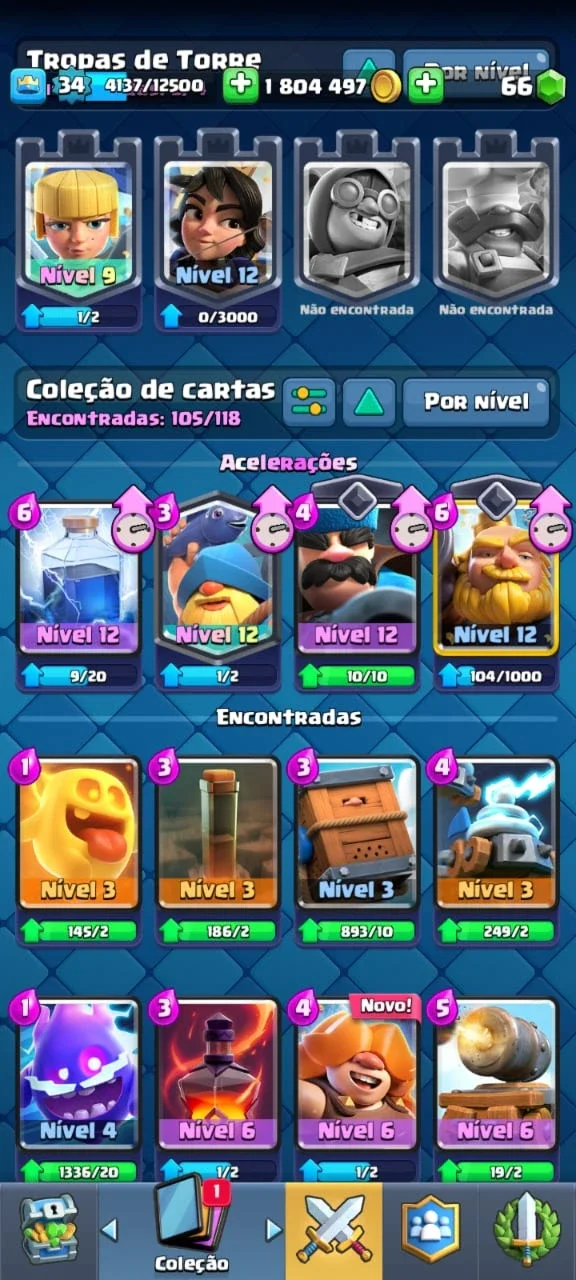Tap the plus button to buy gold

point(239,85)
